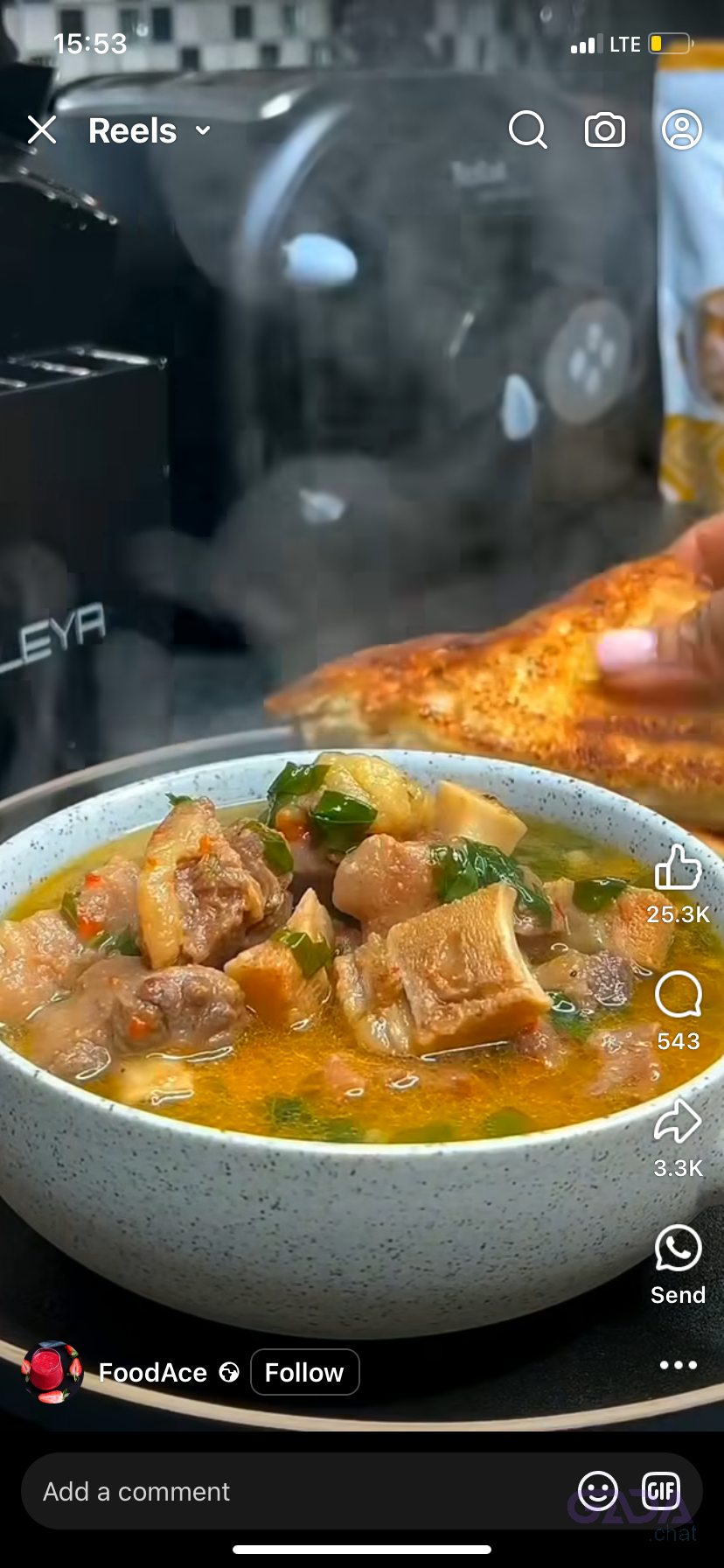
Task: Open the camera to create a reel
Action: [605, 130]
